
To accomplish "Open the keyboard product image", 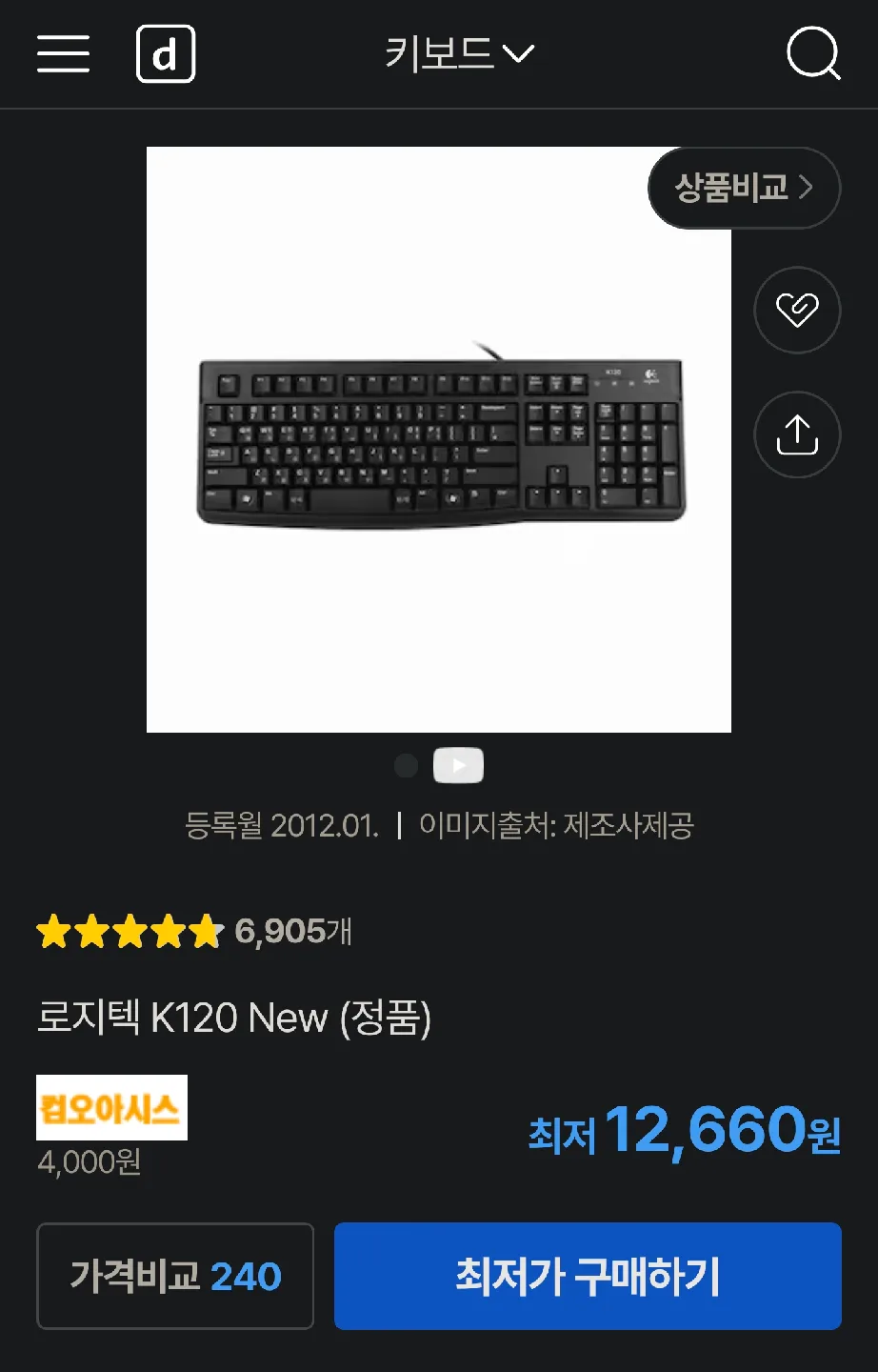I will (x=439, y=439).
